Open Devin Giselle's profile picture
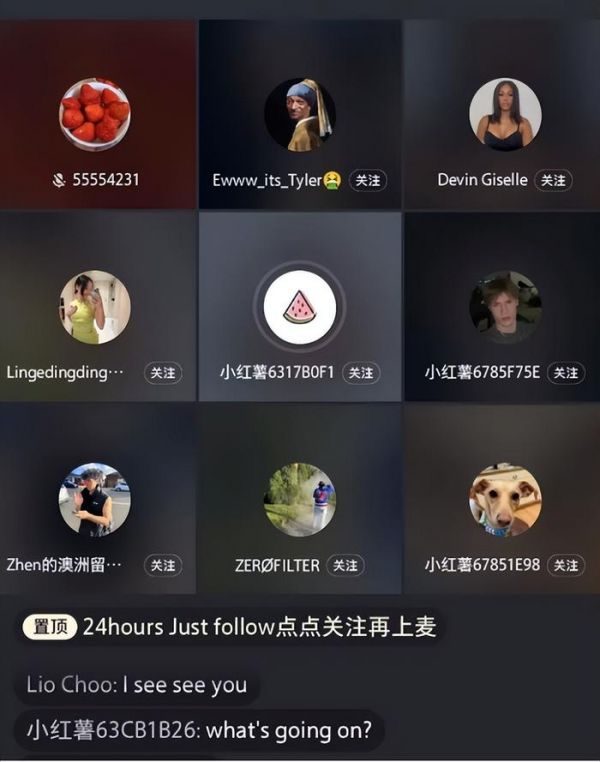This screenshot has height=762, width=600. (x=505, y=115)
